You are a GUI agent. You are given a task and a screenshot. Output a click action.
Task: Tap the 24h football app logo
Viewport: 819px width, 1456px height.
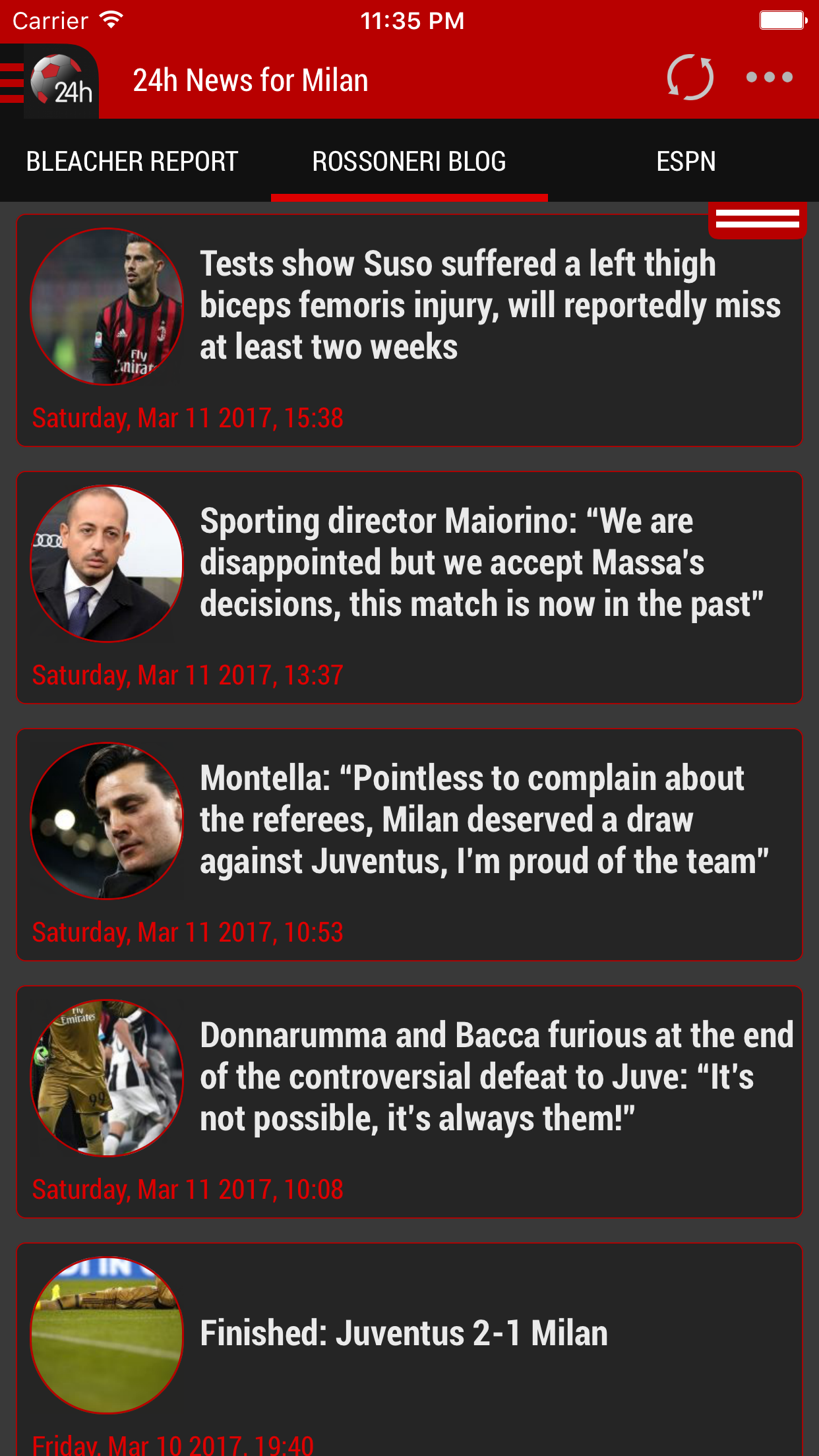point(60,80)
